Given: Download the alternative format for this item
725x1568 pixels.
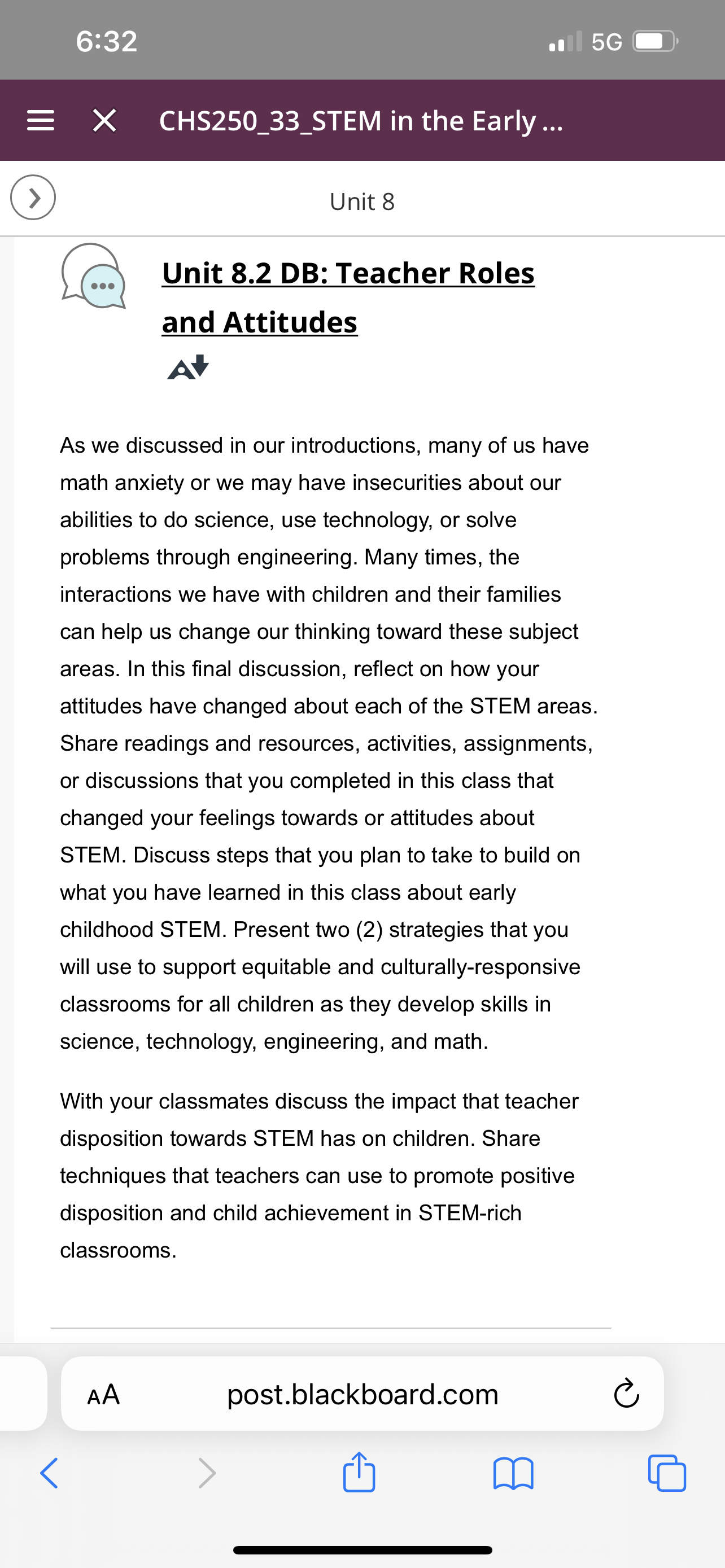Looking at the screenshot, I should tap(188, 367).
